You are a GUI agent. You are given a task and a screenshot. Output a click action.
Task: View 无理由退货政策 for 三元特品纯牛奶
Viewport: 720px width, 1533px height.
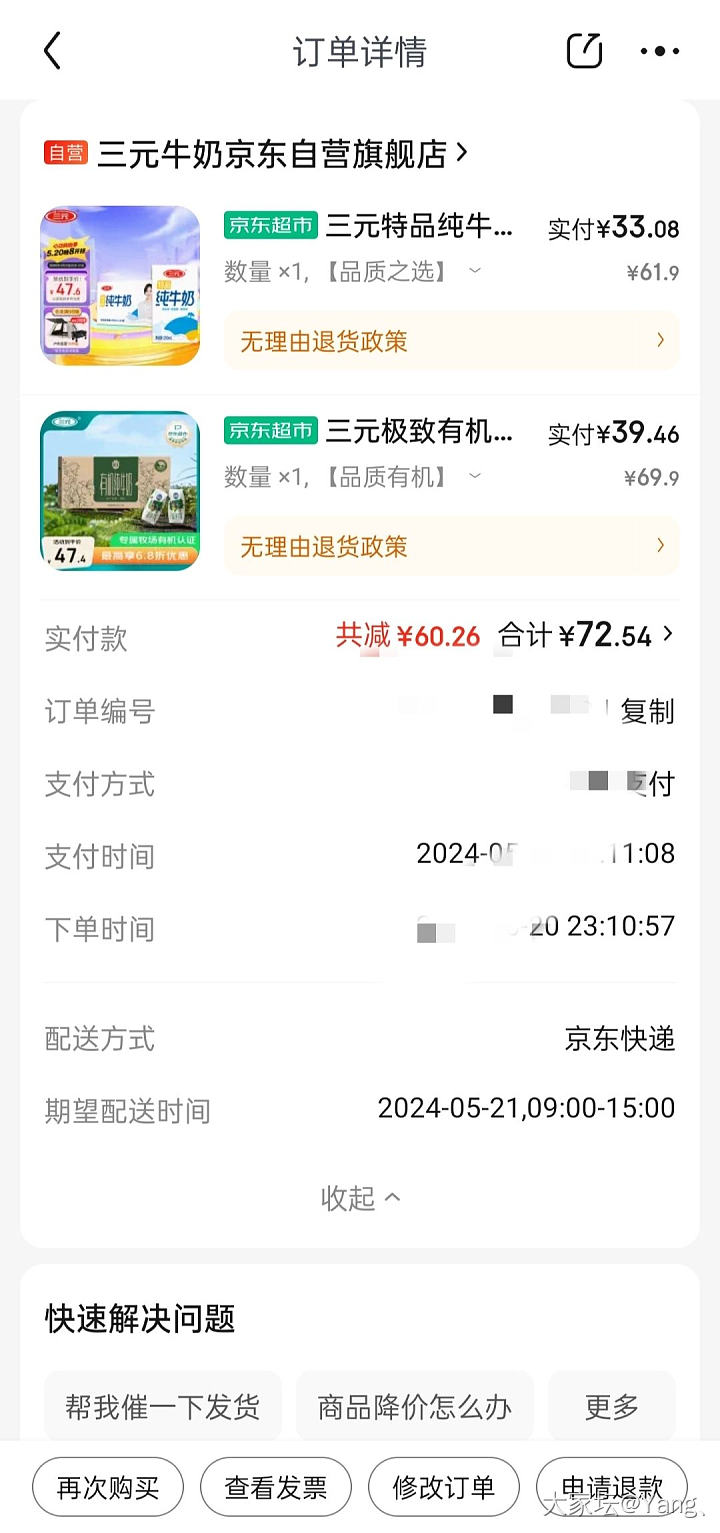tap(451, 341)
